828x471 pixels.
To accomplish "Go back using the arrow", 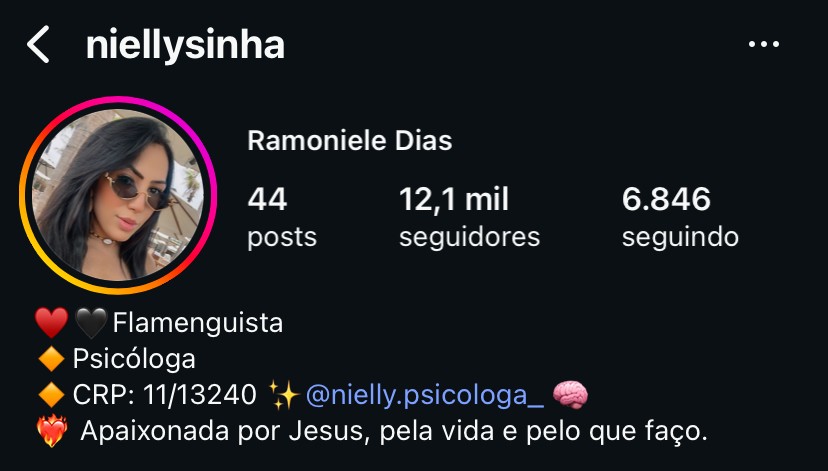I will pyautogui.click(x=38, y=45).
